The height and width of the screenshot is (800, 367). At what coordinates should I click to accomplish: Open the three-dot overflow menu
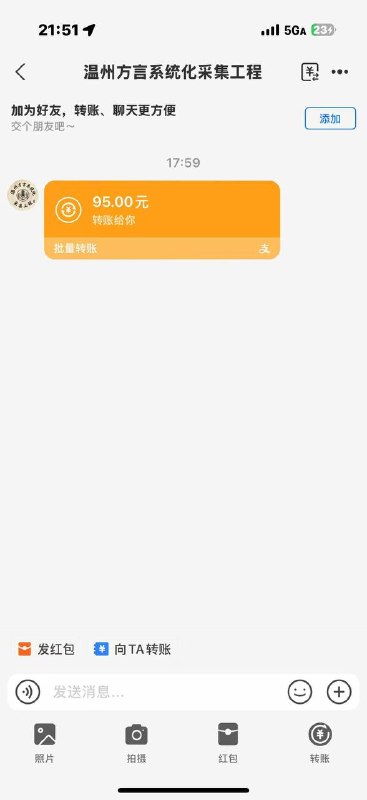click(x=340, y=72)
